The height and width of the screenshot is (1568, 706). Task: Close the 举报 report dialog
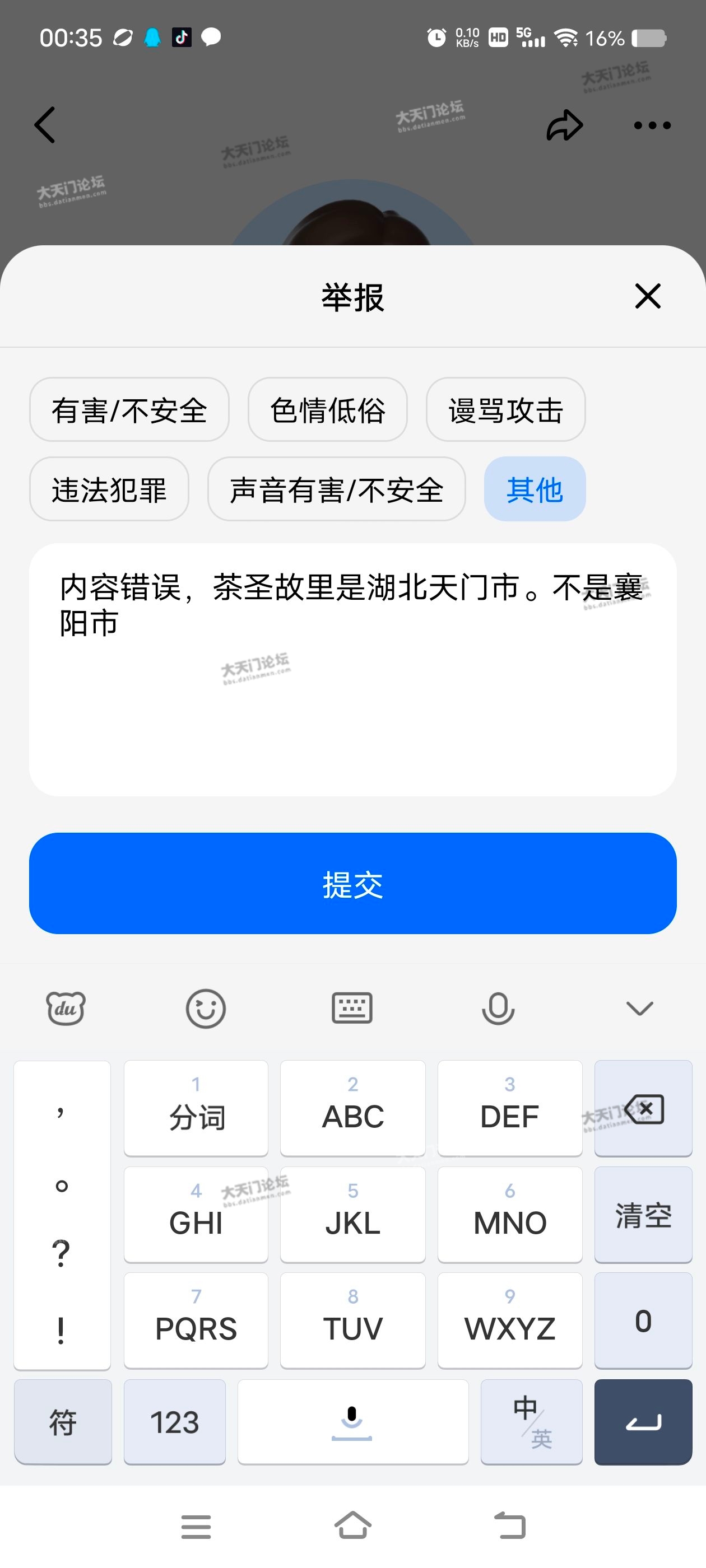point(647,296)
